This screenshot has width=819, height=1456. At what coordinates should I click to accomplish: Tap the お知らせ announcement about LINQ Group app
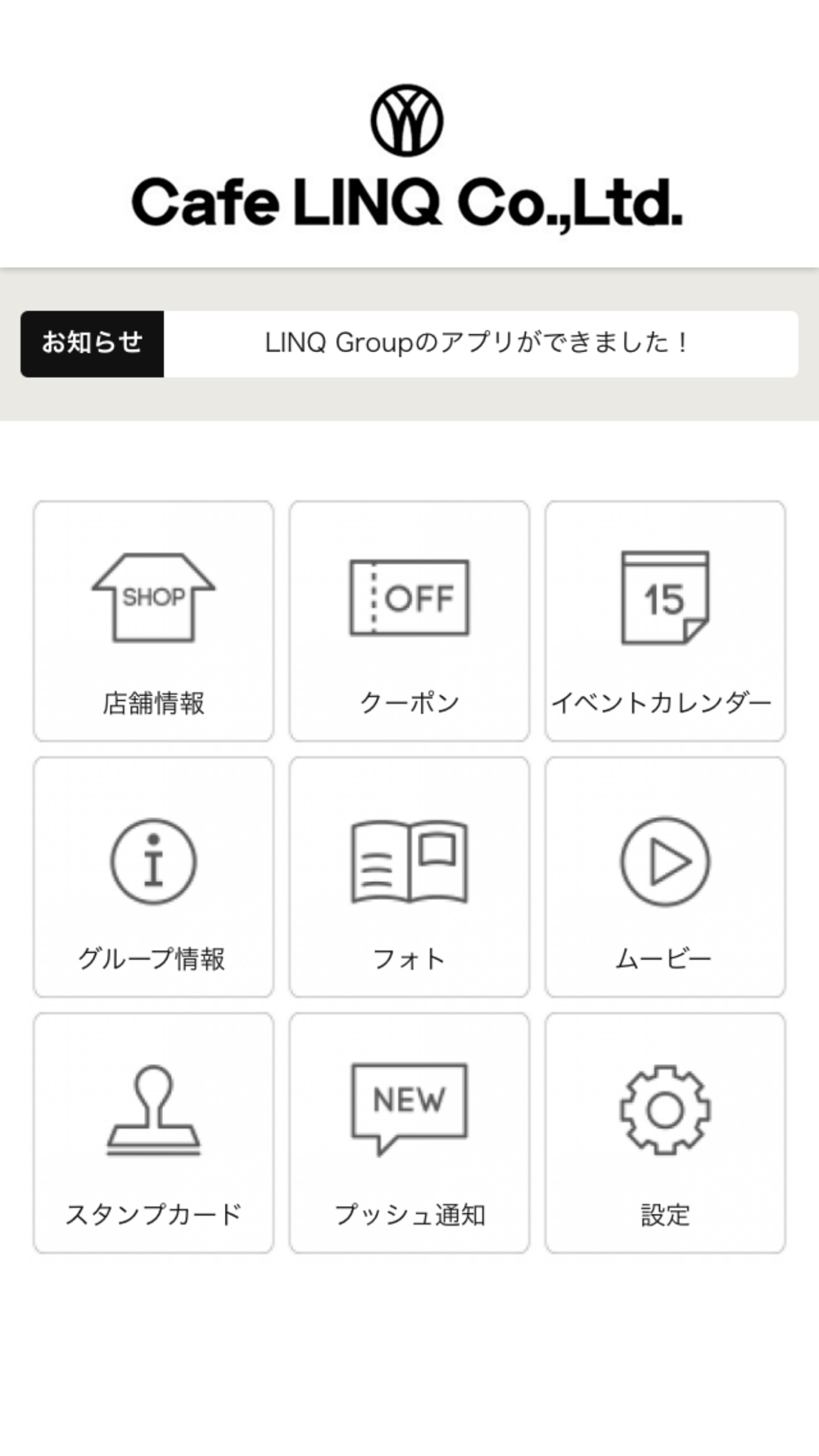pos(409,344)
